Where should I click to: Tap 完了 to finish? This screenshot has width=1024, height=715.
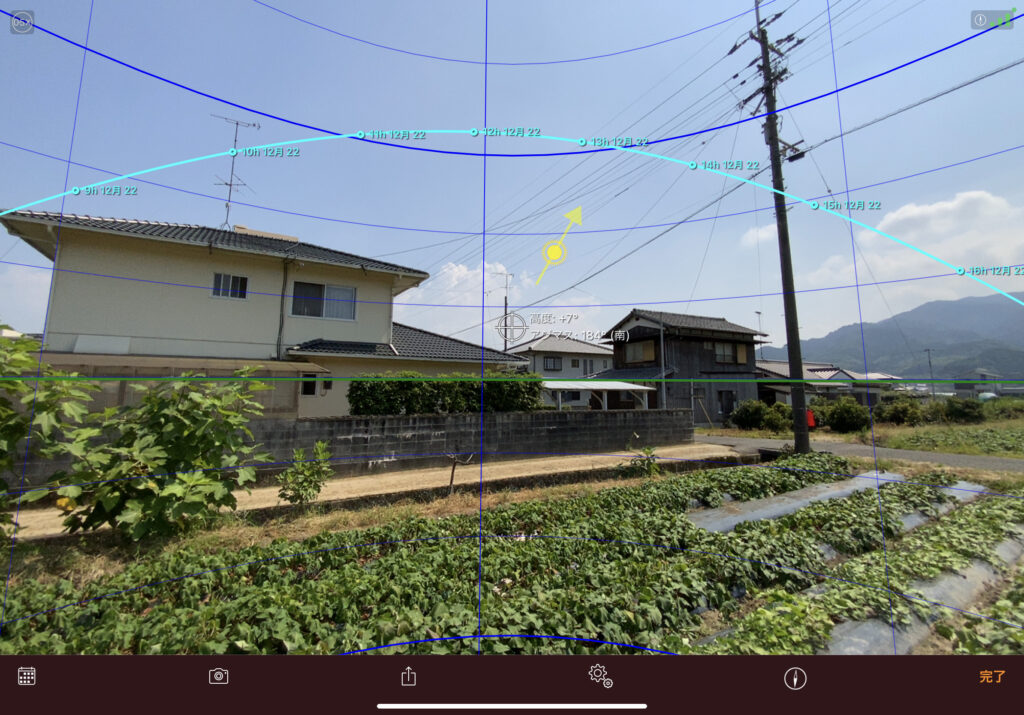point(992,677)
